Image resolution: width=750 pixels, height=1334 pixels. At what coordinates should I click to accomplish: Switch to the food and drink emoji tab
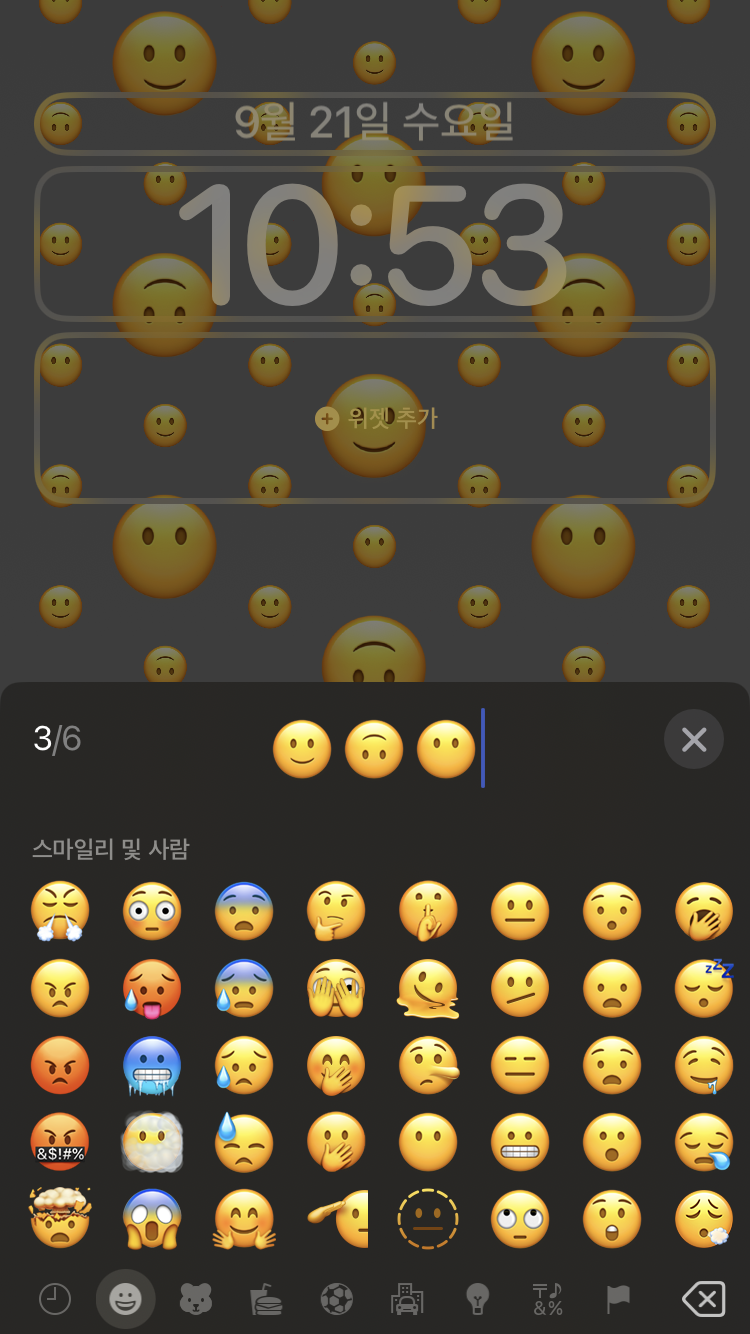click(x=266, y=1299)
